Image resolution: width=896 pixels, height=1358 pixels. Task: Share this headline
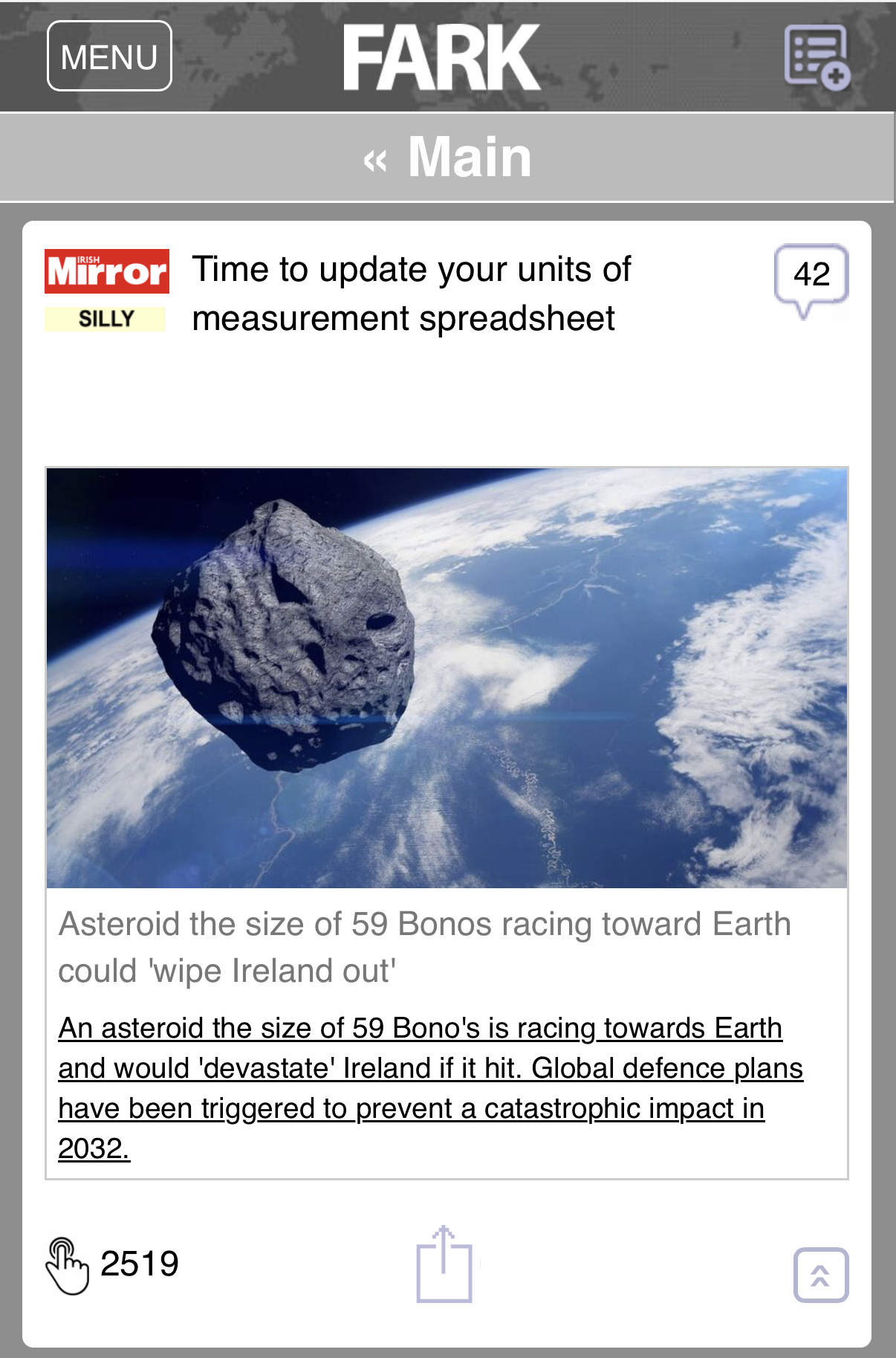(x=444, y=1264)
